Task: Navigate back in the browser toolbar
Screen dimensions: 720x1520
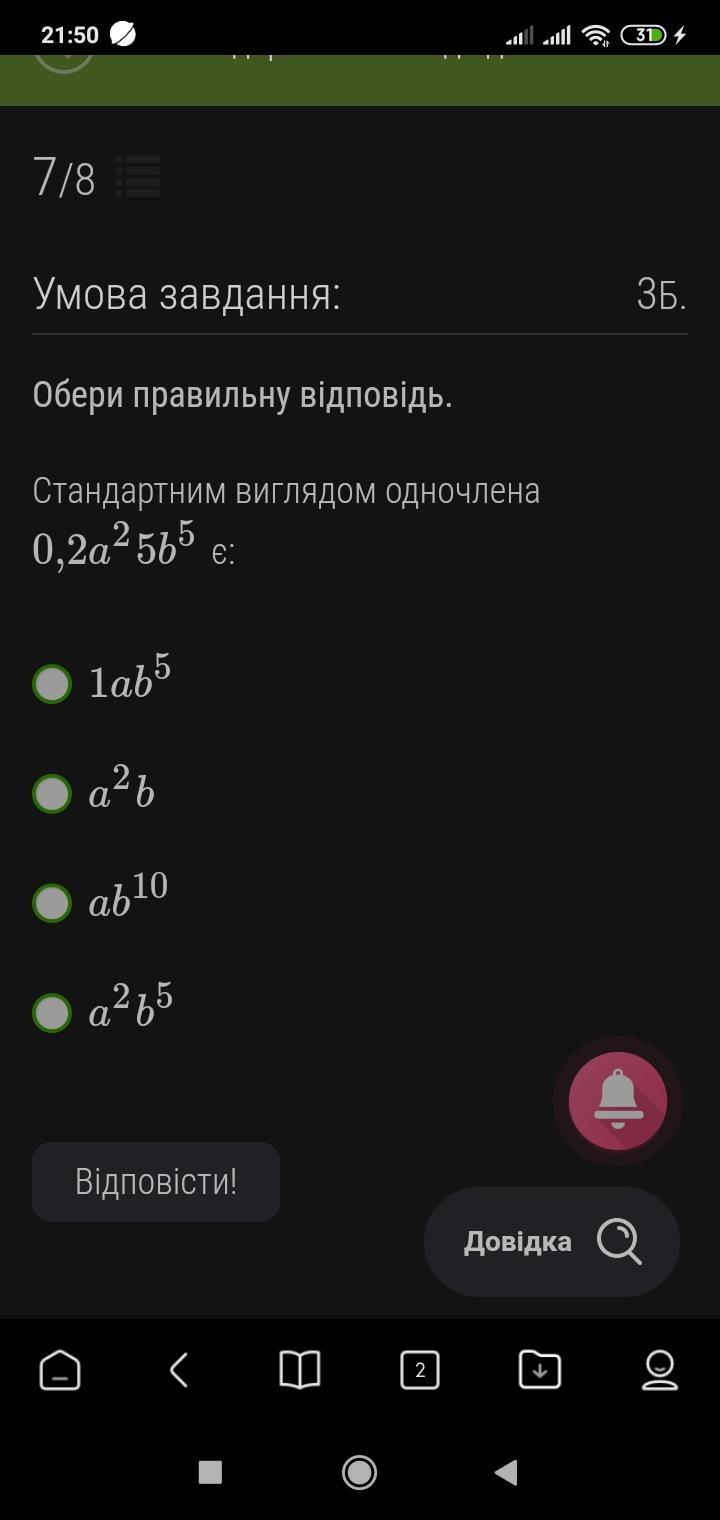Action: pyautogui.click(x=180, y=1370)
